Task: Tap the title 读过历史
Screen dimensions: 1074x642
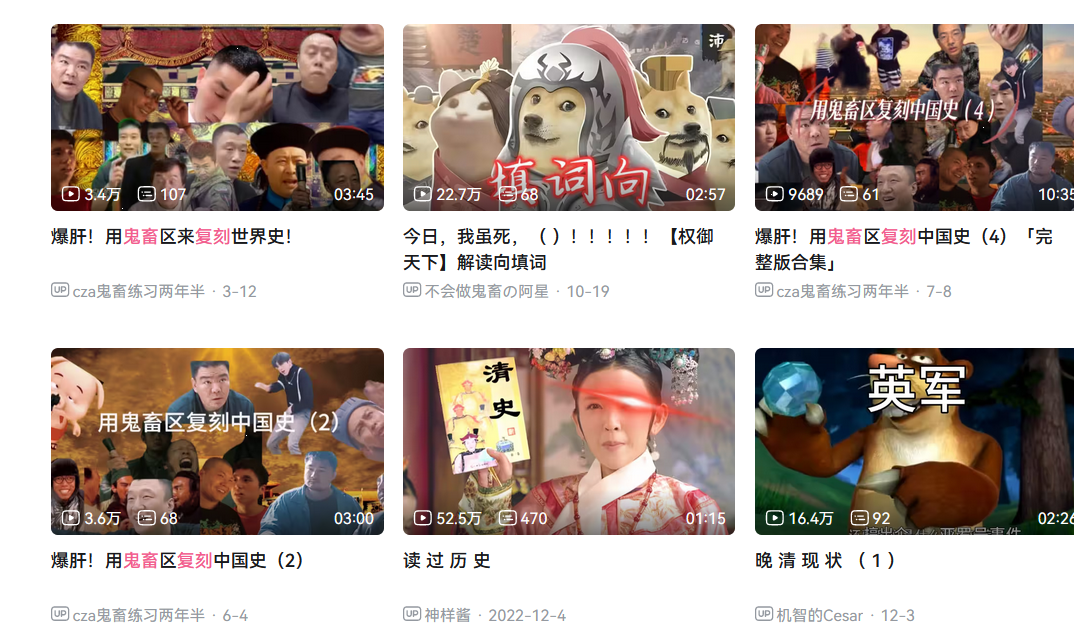Action: click(447, 561)
